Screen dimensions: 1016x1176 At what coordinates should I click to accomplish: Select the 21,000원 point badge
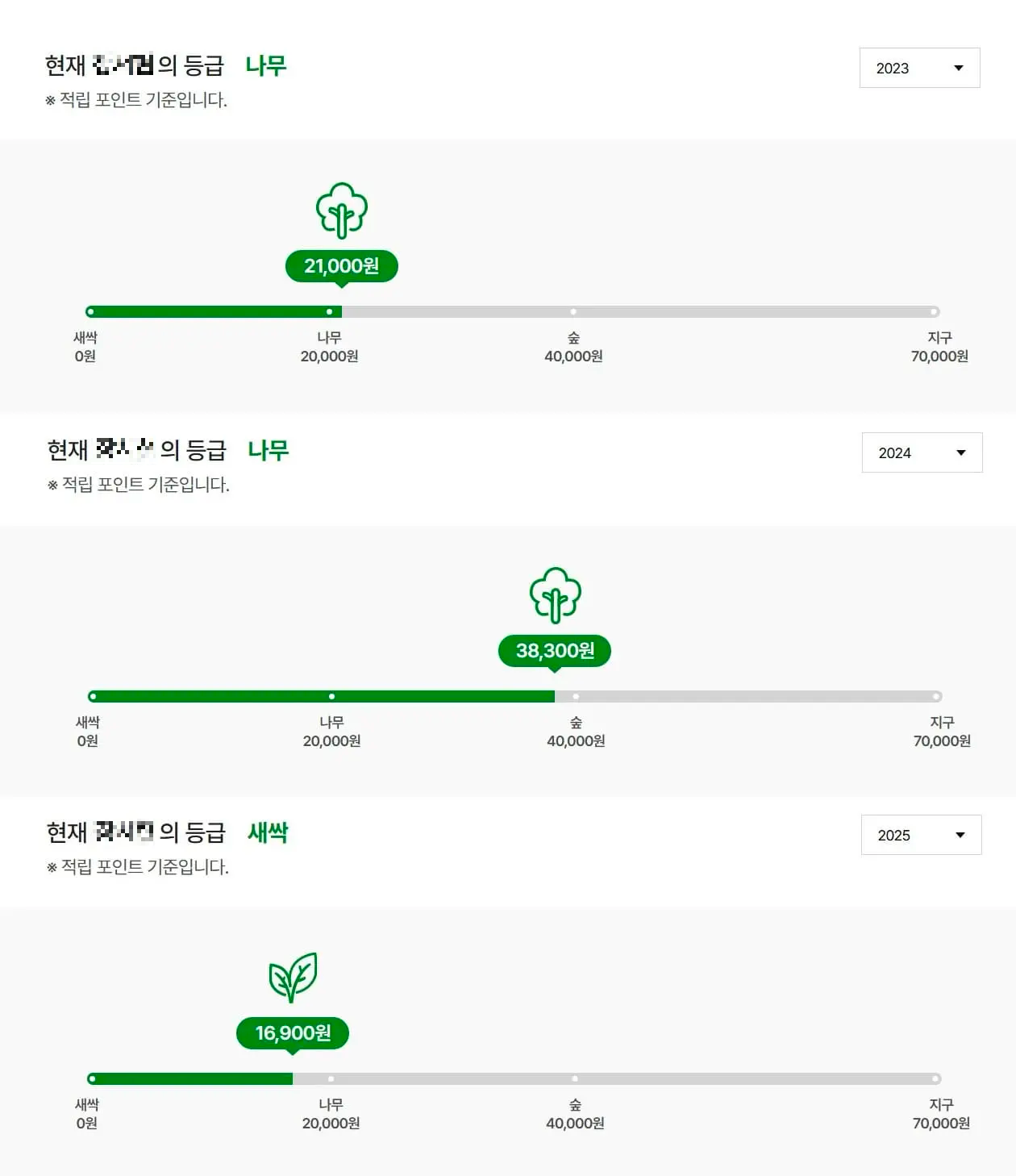(341, 265)
